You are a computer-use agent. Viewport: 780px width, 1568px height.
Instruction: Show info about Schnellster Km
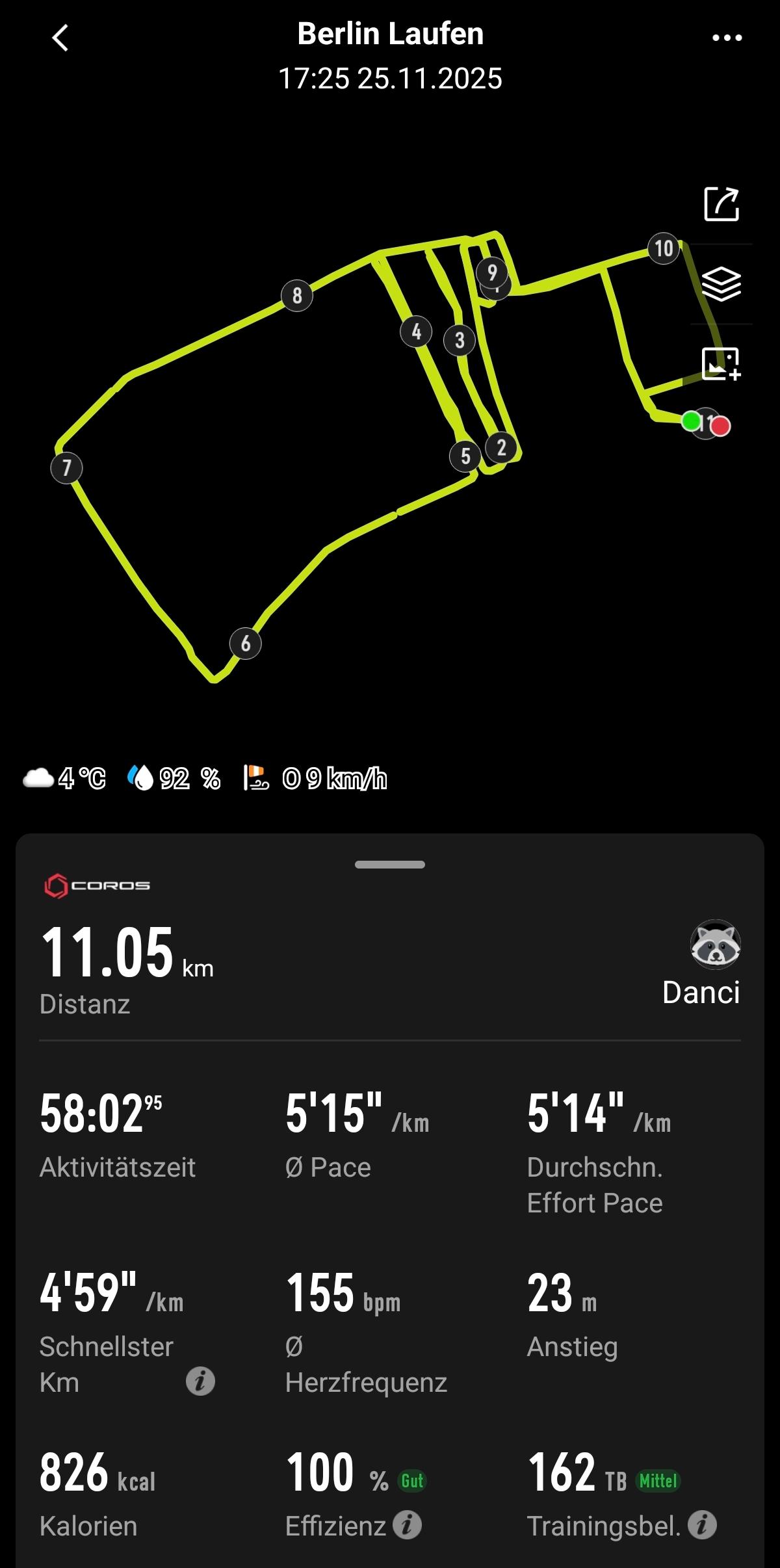click(x=200, y=1381)
